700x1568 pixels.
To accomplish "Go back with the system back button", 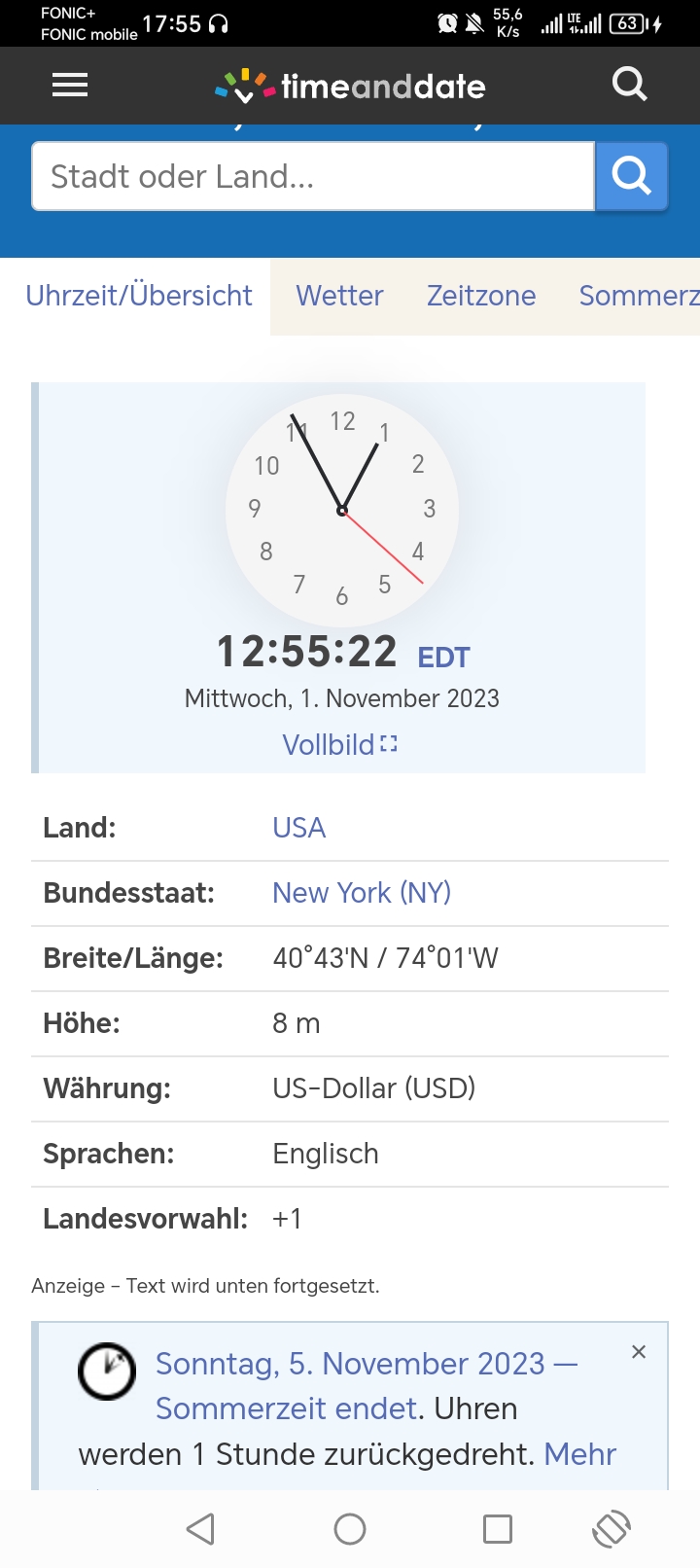I will pyautogui.click(x=200, y=1529).
